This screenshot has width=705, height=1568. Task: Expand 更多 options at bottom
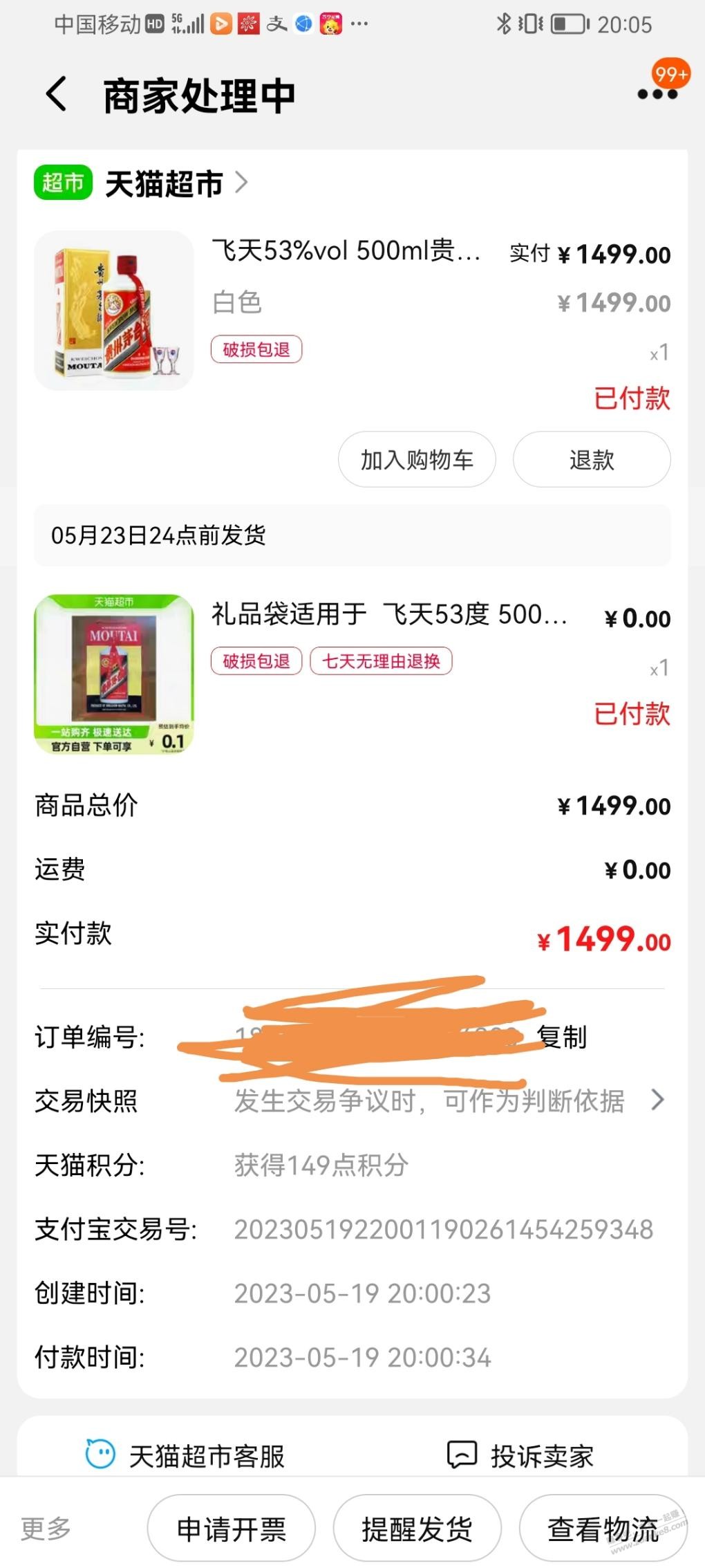pyautogui.click(x=46, y=1529)
